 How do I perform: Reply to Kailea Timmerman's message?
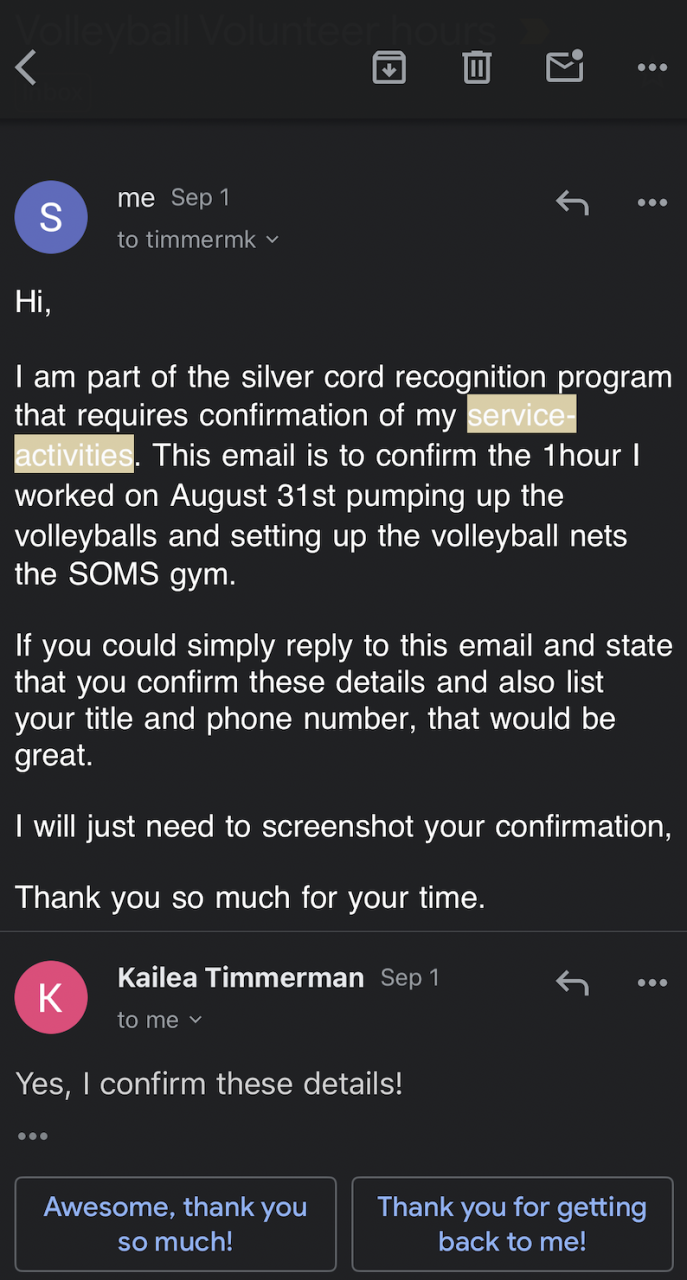pos(572,983)
